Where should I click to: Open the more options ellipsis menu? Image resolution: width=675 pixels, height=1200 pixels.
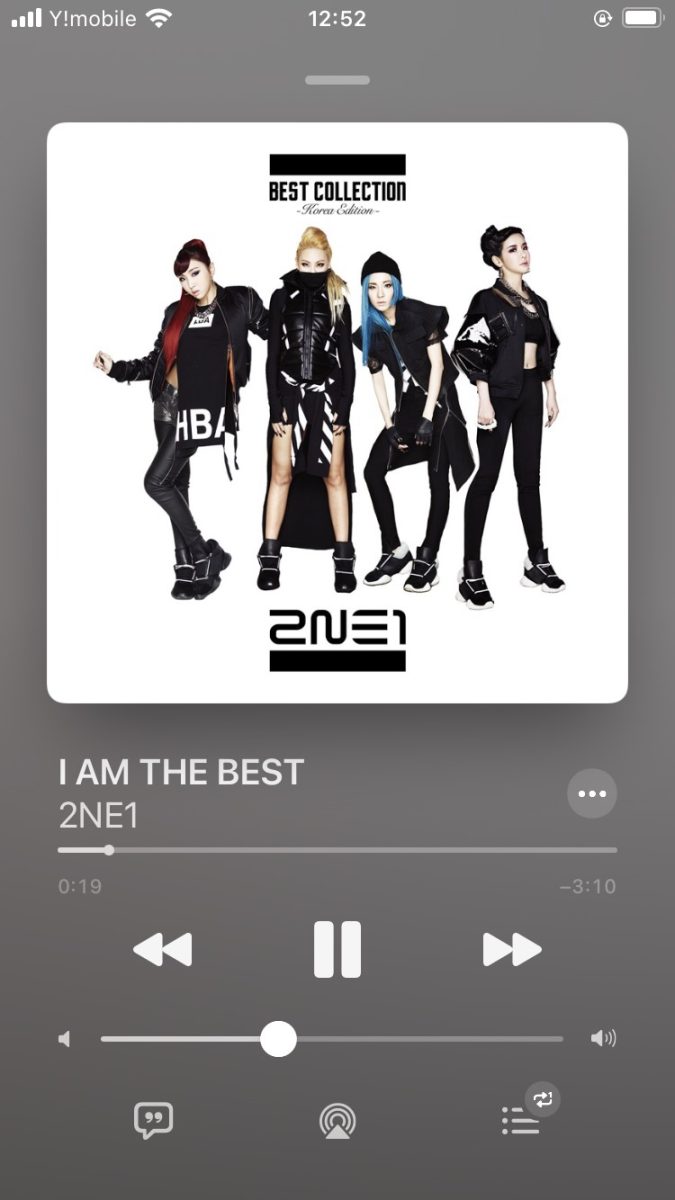(592, 794)
